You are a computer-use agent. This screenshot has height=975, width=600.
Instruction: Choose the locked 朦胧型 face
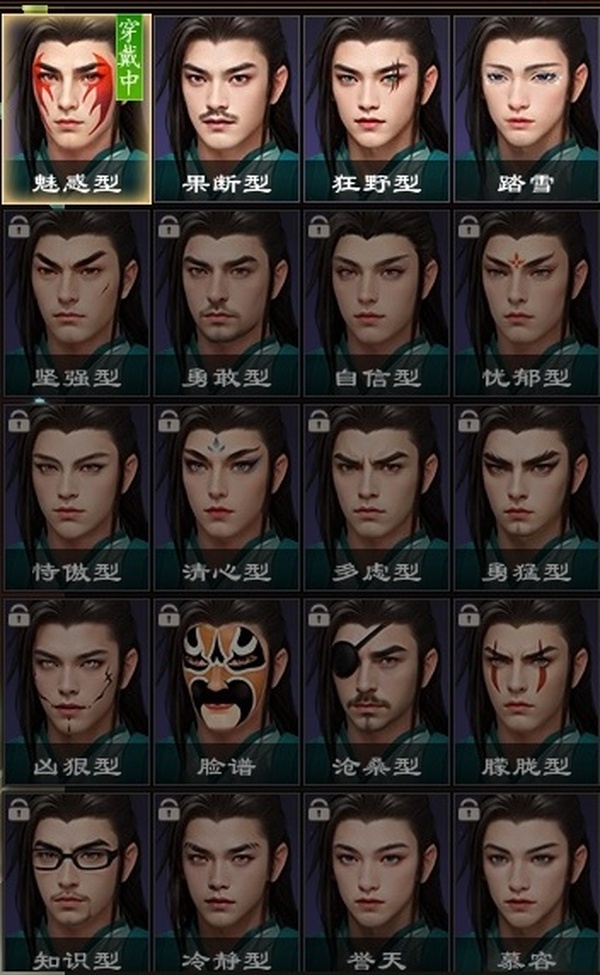pyautogui.click(x=525, y=690)
